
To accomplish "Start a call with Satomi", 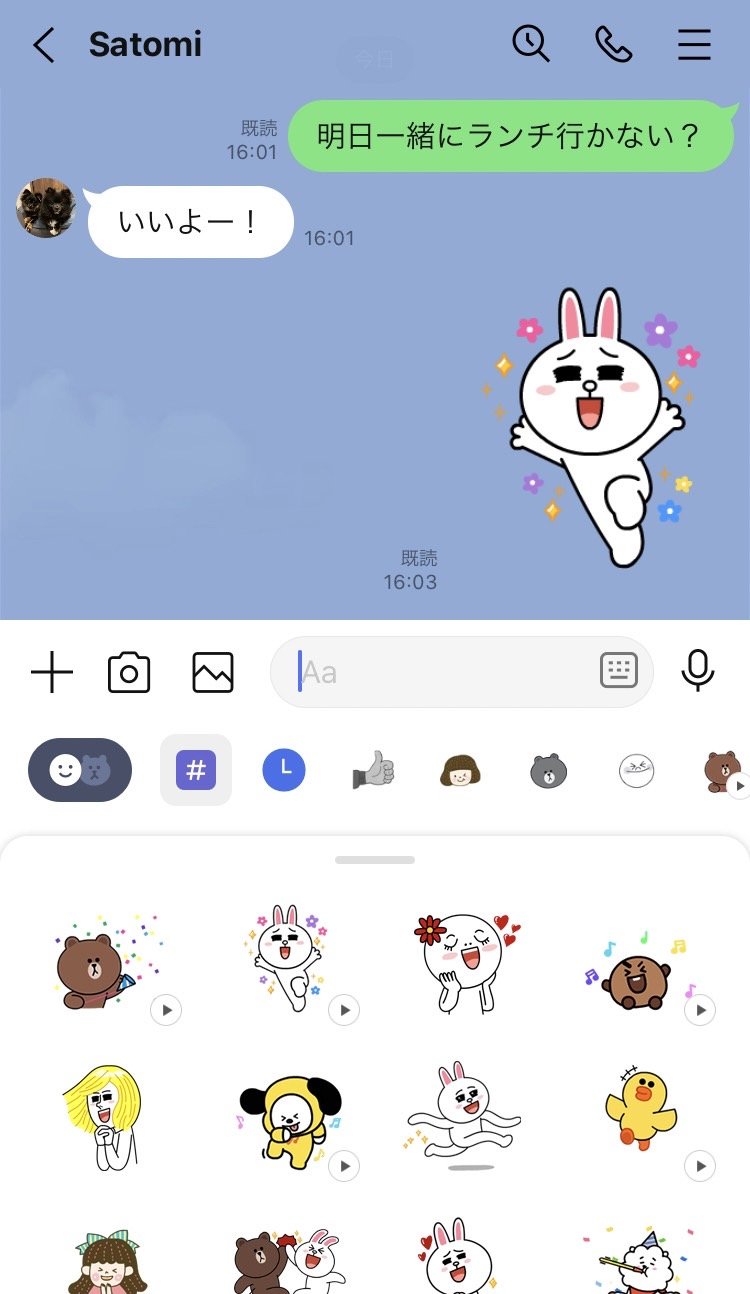I will click(614, 44).
